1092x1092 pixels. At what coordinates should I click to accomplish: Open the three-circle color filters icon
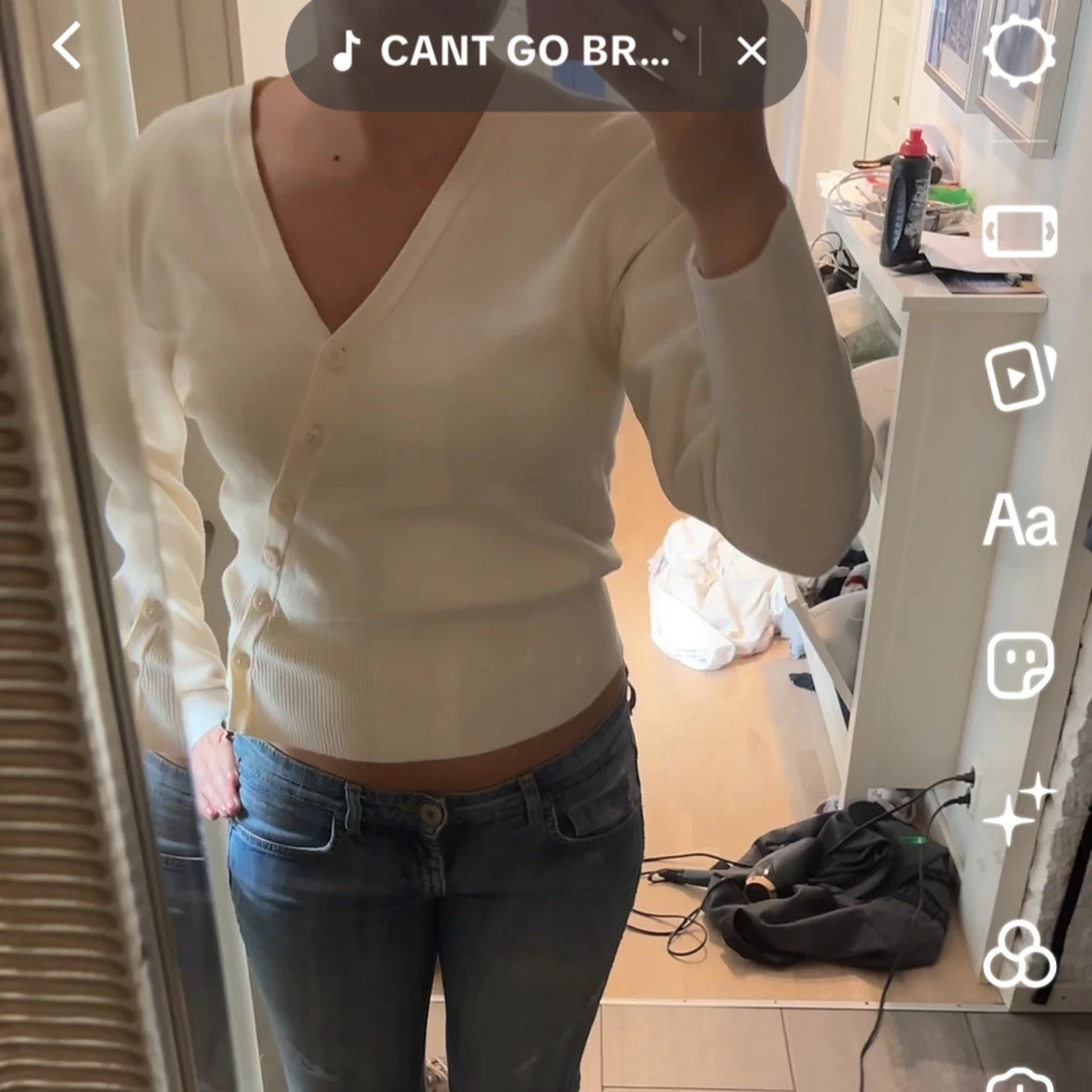click(1019, 954)
